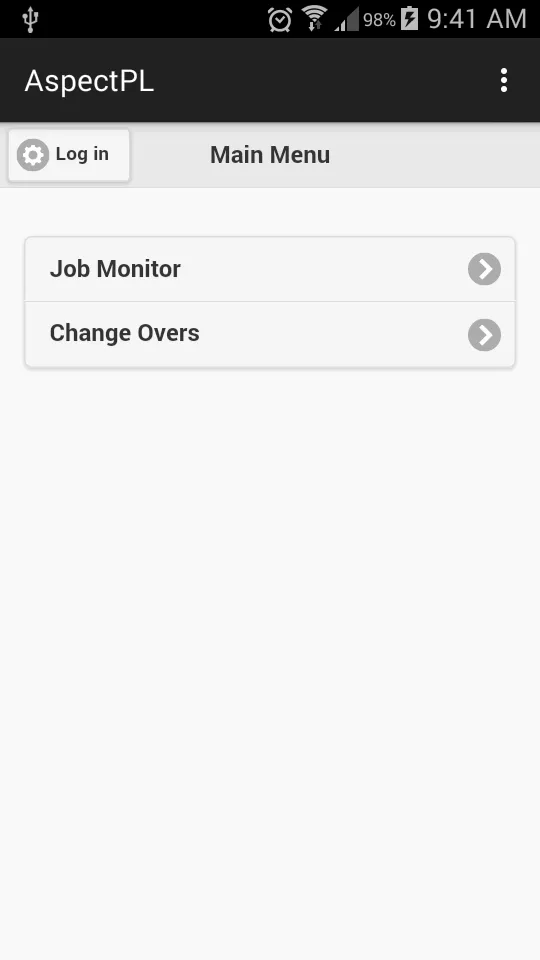The height and width of the screenshot is (960, 540).
Task: Open the Job Monitor row
Action: coord(270,269)
